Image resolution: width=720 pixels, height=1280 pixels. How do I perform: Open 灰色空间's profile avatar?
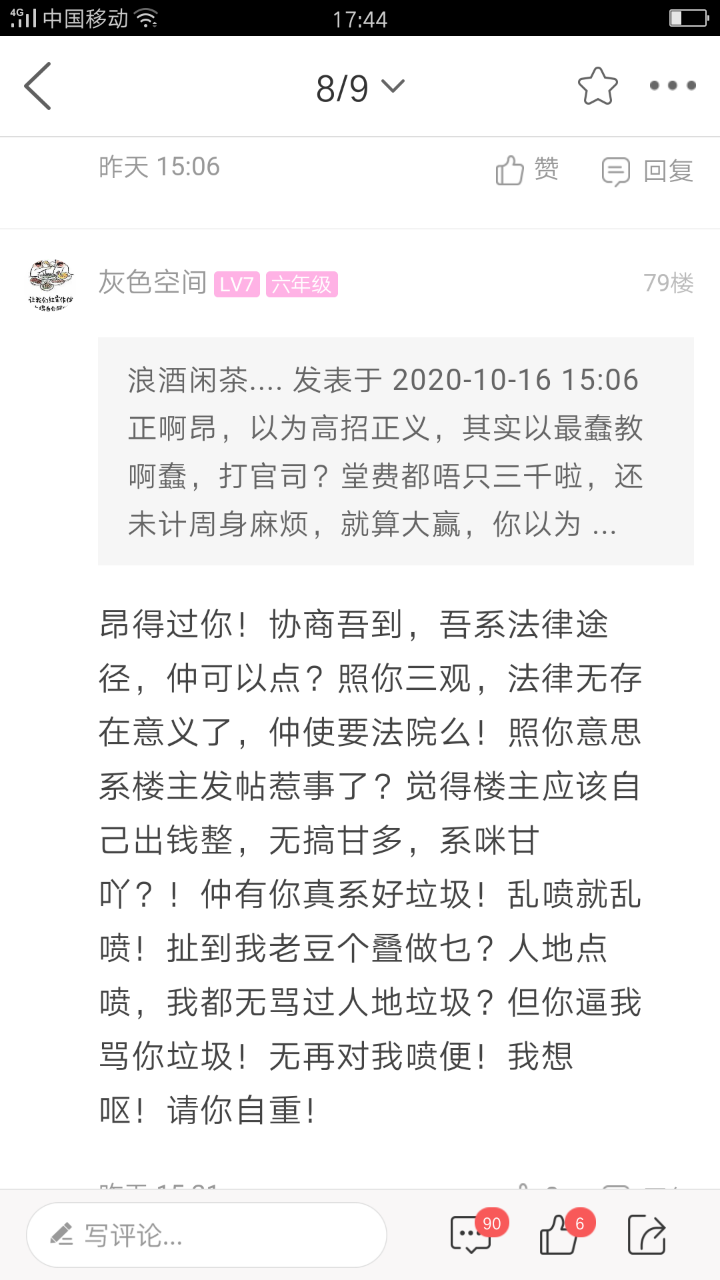coord(49,285)
